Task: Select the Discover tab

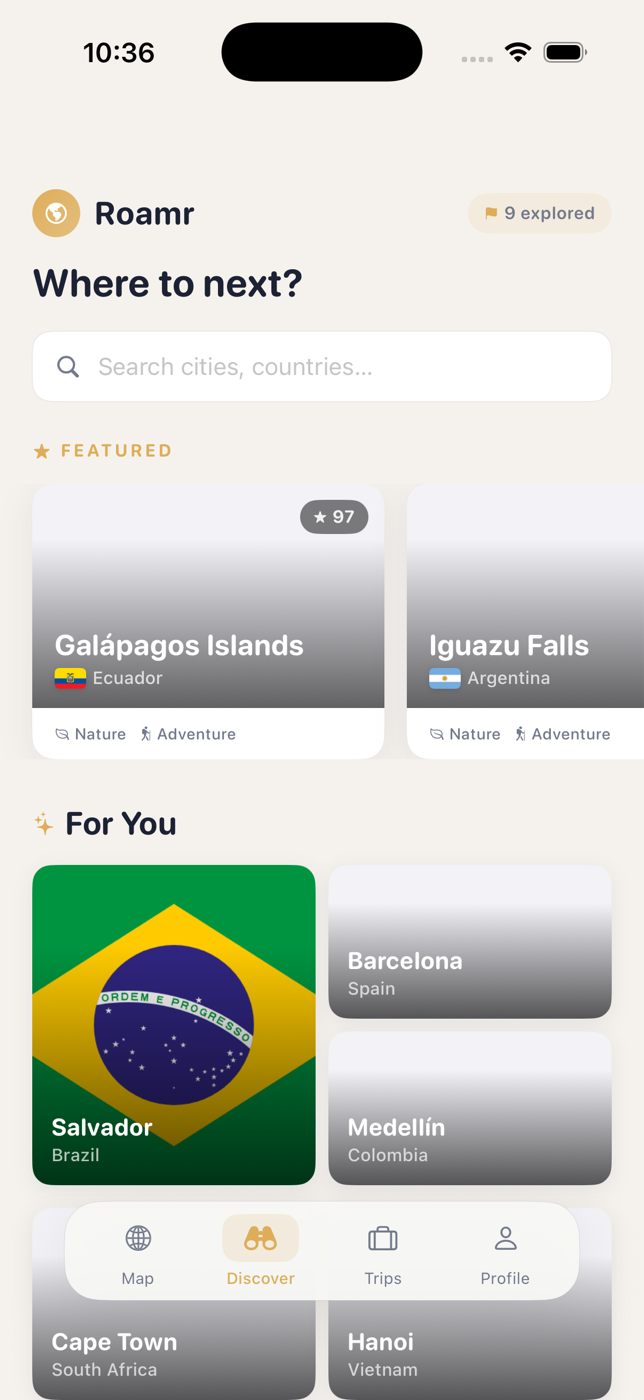Action: (x=260, y=1252)
